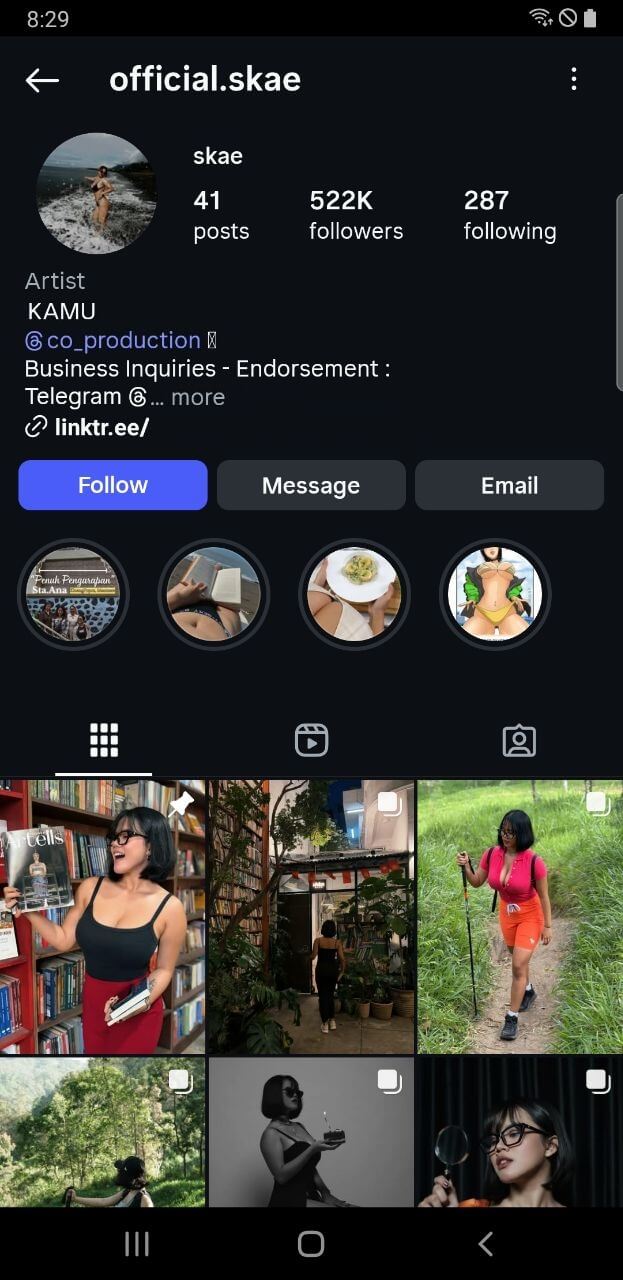Open the hiking post with orange shorts
Image resolution: width=623 pixels, height=1280 pixels.
(x=520, y=916)
